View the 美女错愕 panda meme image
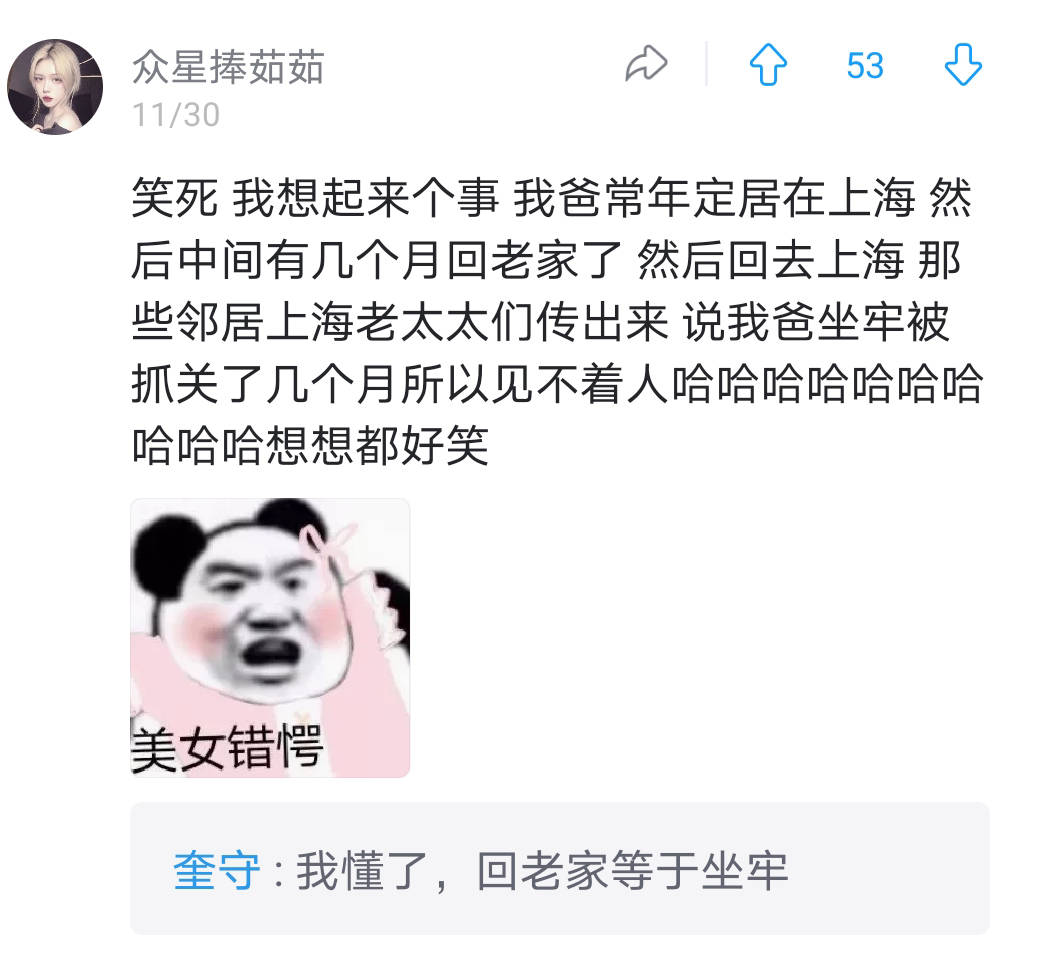 [x=270, y=637]
